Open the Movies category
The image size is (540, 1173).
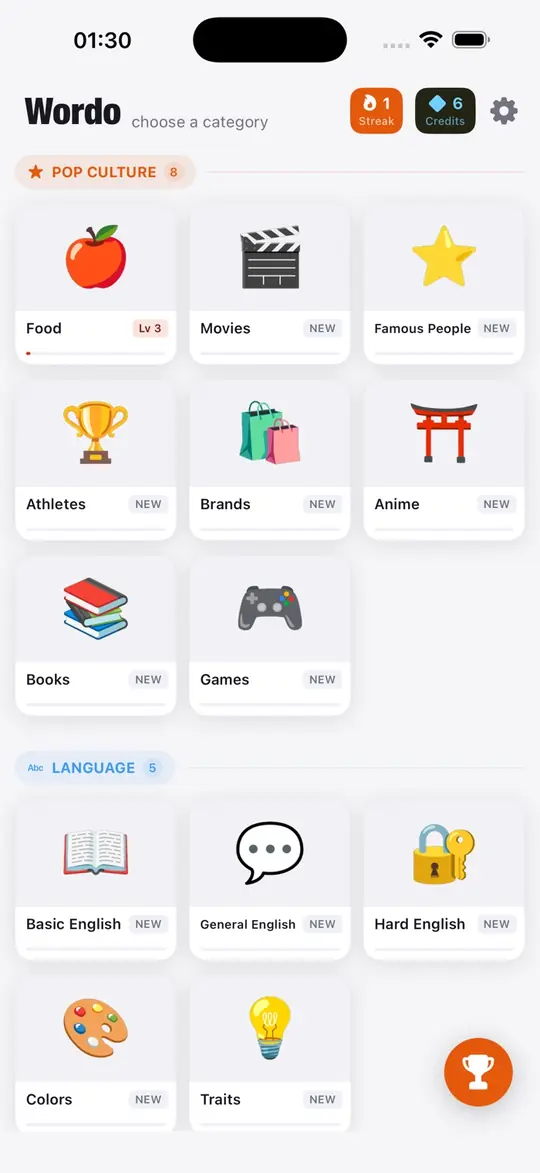(x=270, y=285)
